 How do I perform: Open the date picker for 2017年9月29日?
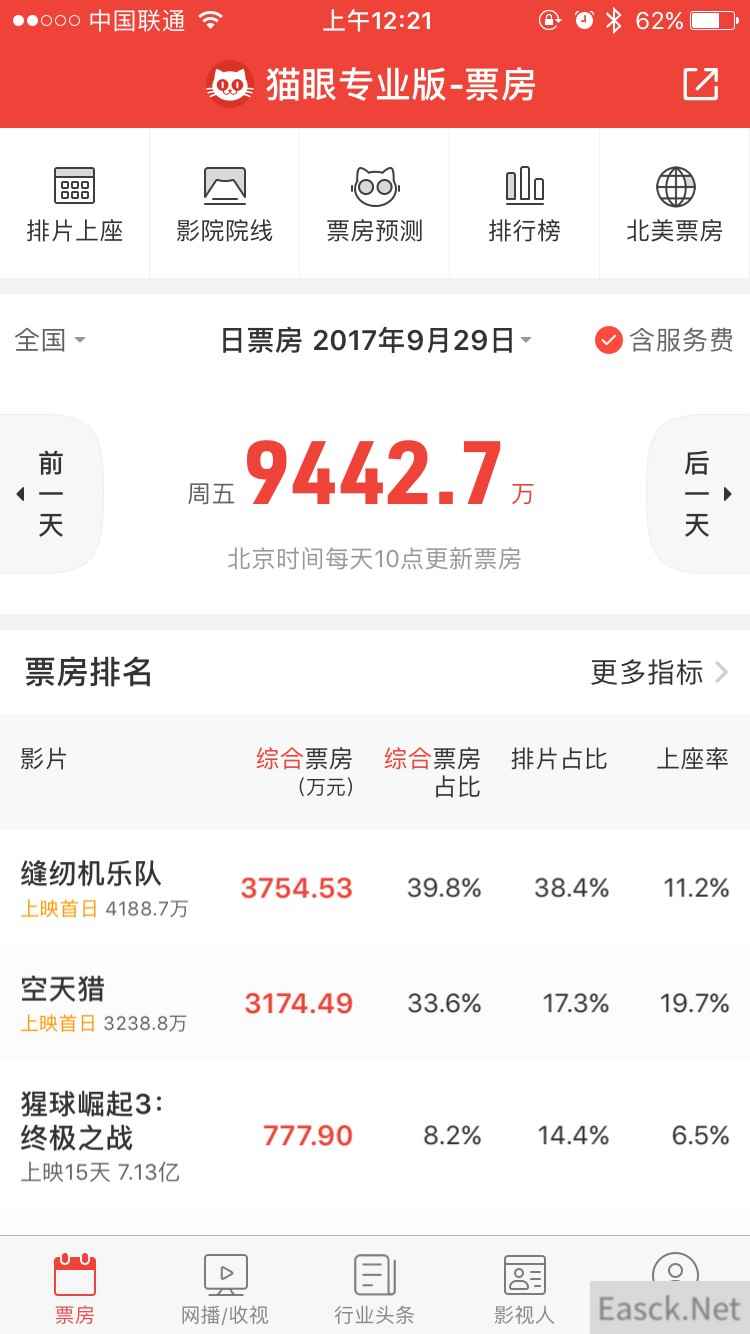[x=376, y=341]
